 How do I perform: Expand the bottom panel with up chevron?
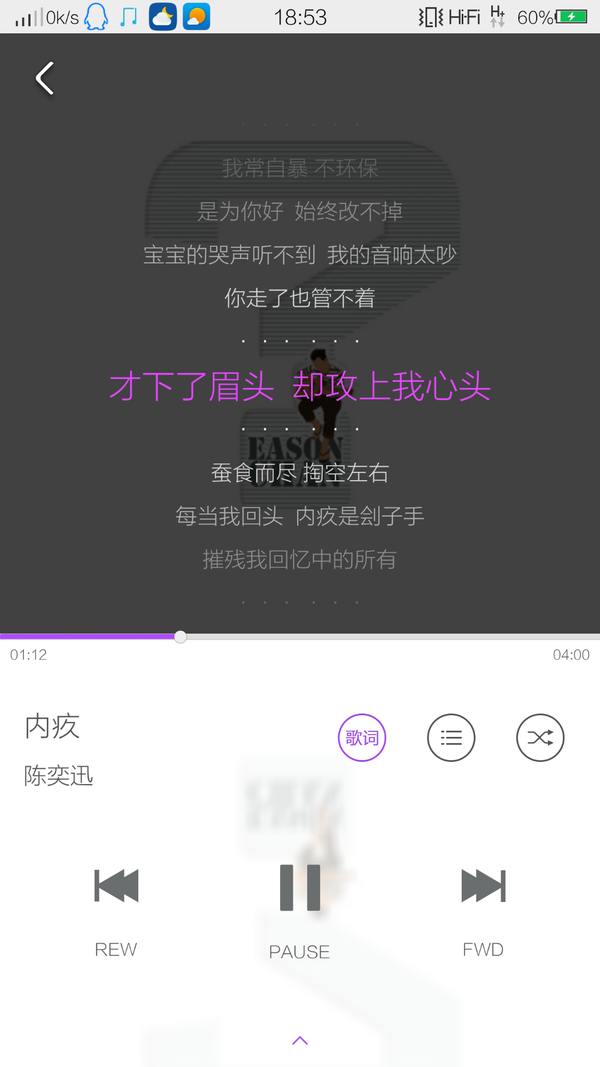coord(300,1041)
